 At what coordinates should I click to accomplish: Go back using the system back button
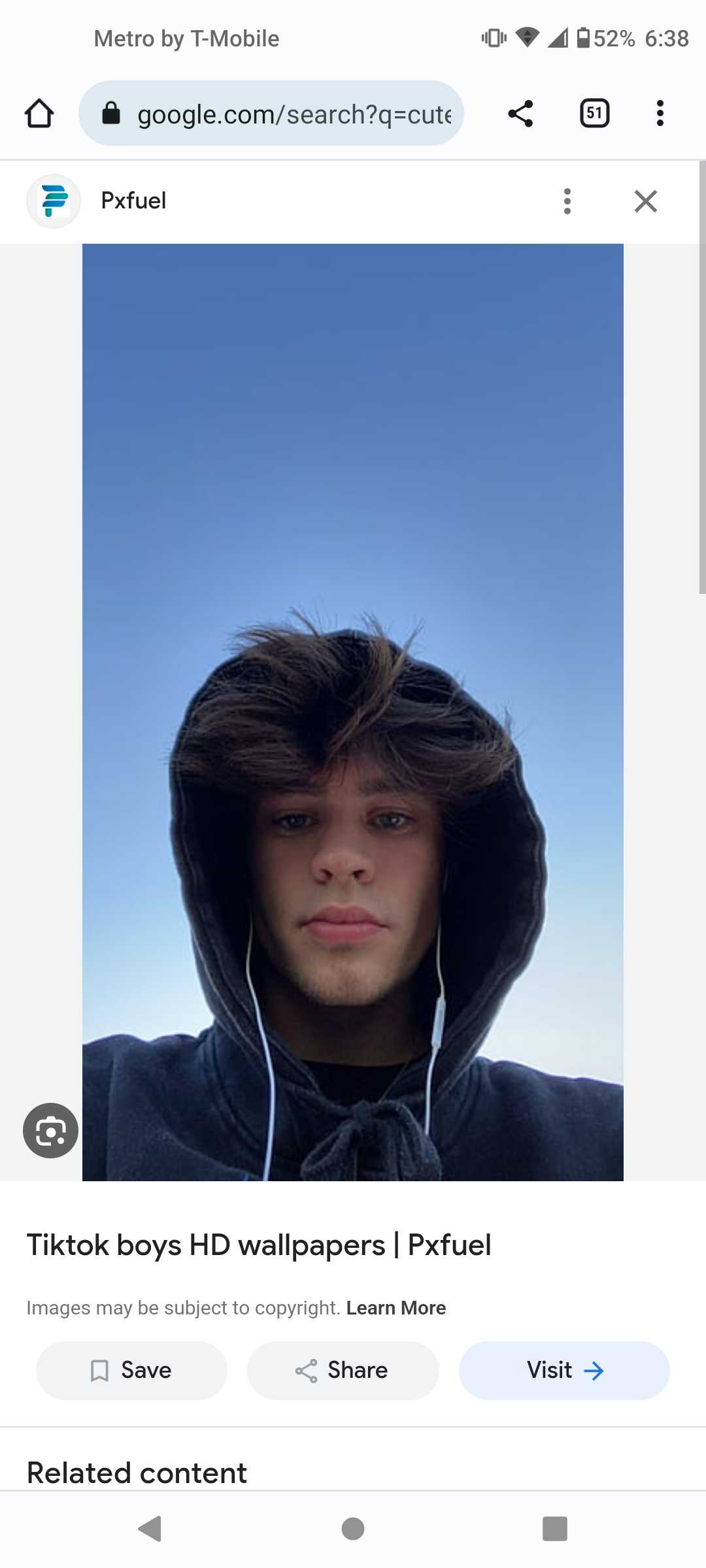(150, 1529)
